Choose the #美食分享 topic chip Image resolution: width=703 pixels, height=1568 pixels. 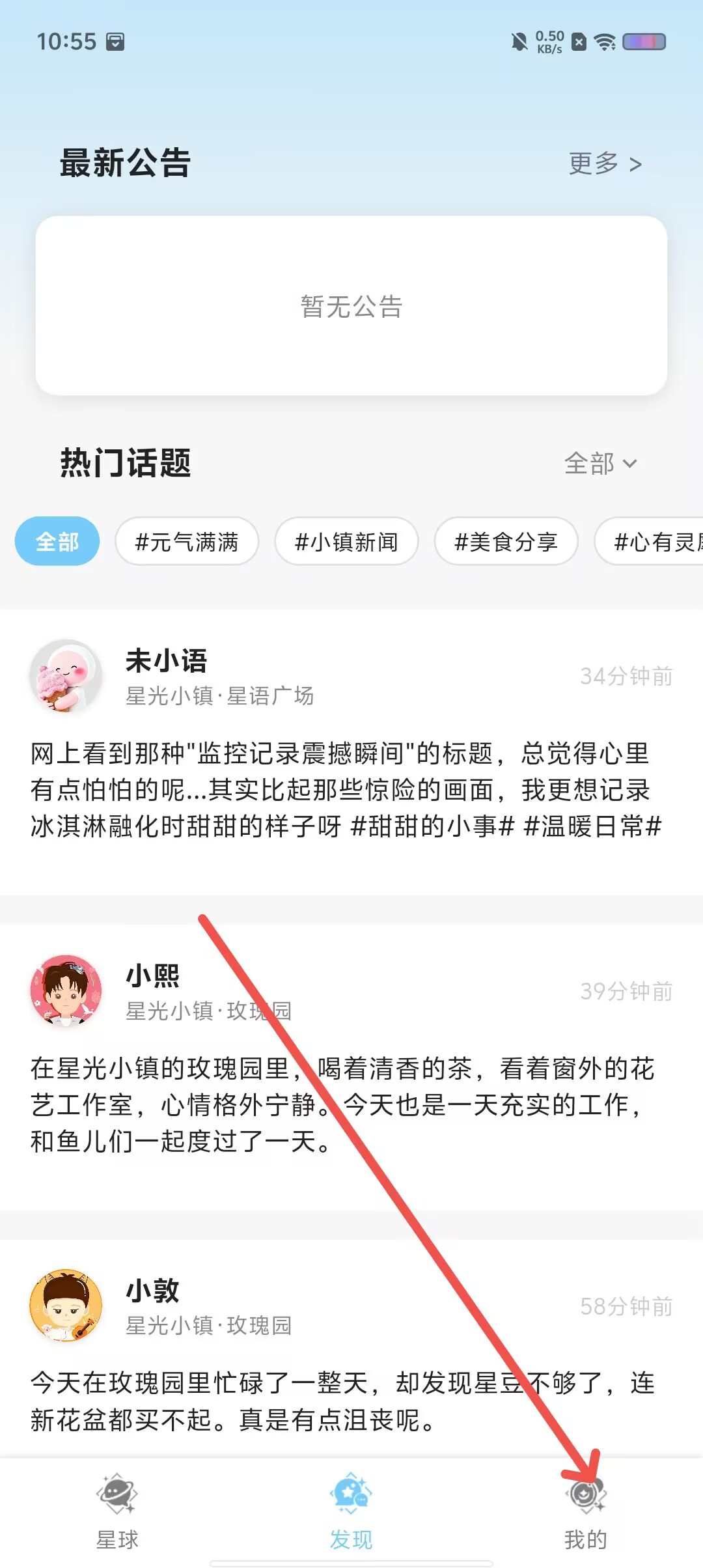click(506, 541)
